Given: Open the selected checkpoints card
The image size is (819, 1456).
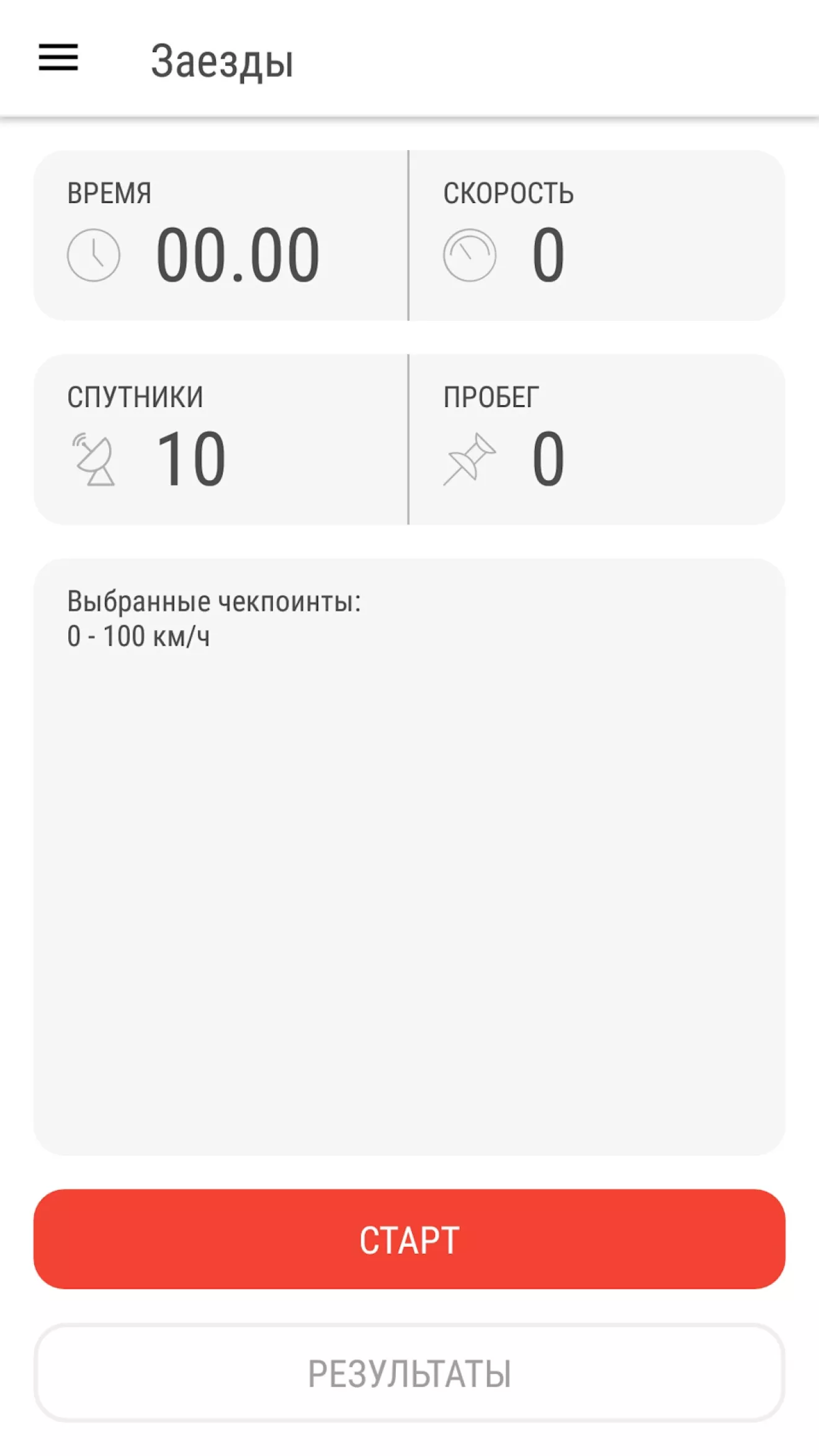Looking at the screenshot, I should point(409,856).
